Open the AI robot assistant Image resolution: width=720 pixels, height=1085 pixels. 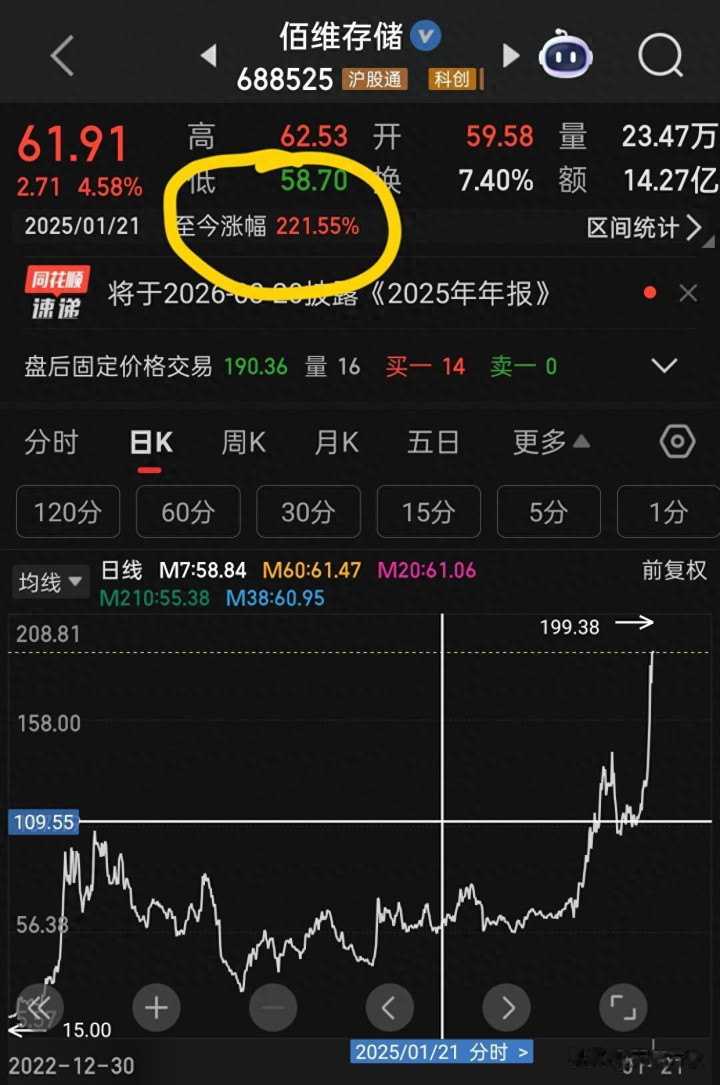tap(565, 55)
